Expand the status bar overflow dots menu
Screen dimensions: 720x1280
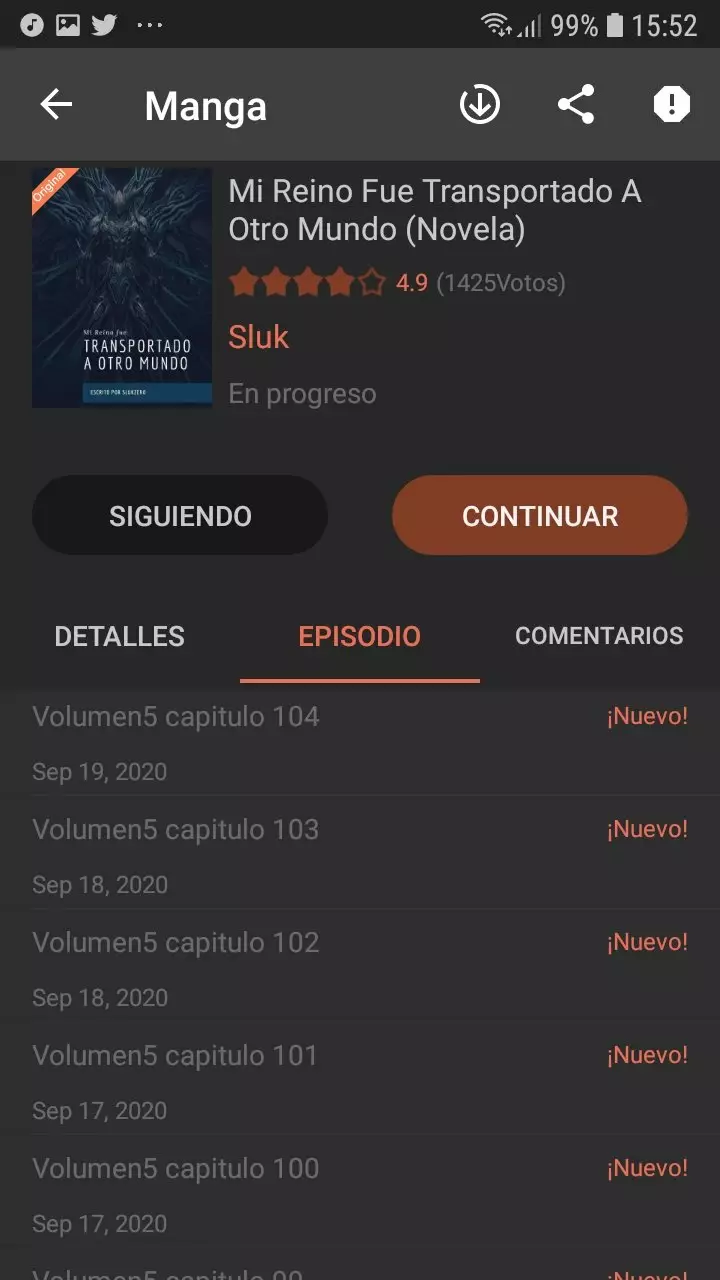150,24
